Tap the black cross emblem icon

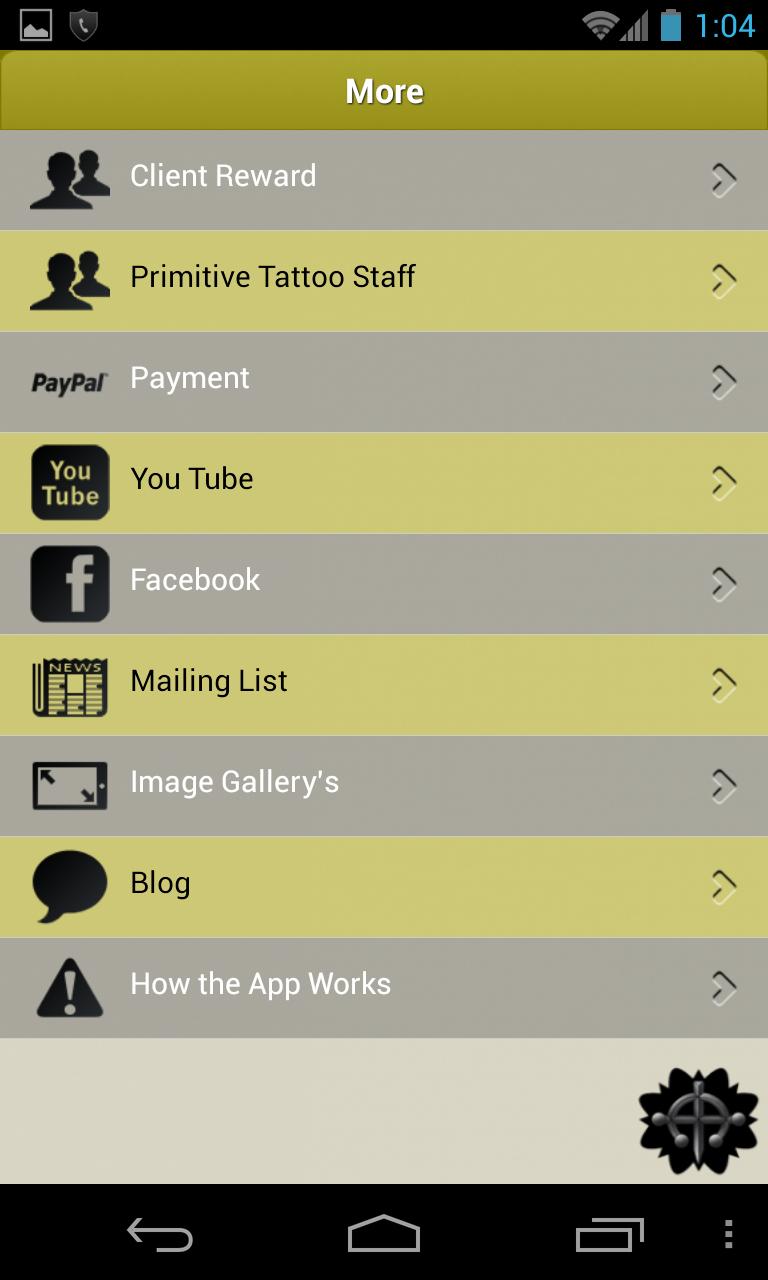tap(698, 1120)
